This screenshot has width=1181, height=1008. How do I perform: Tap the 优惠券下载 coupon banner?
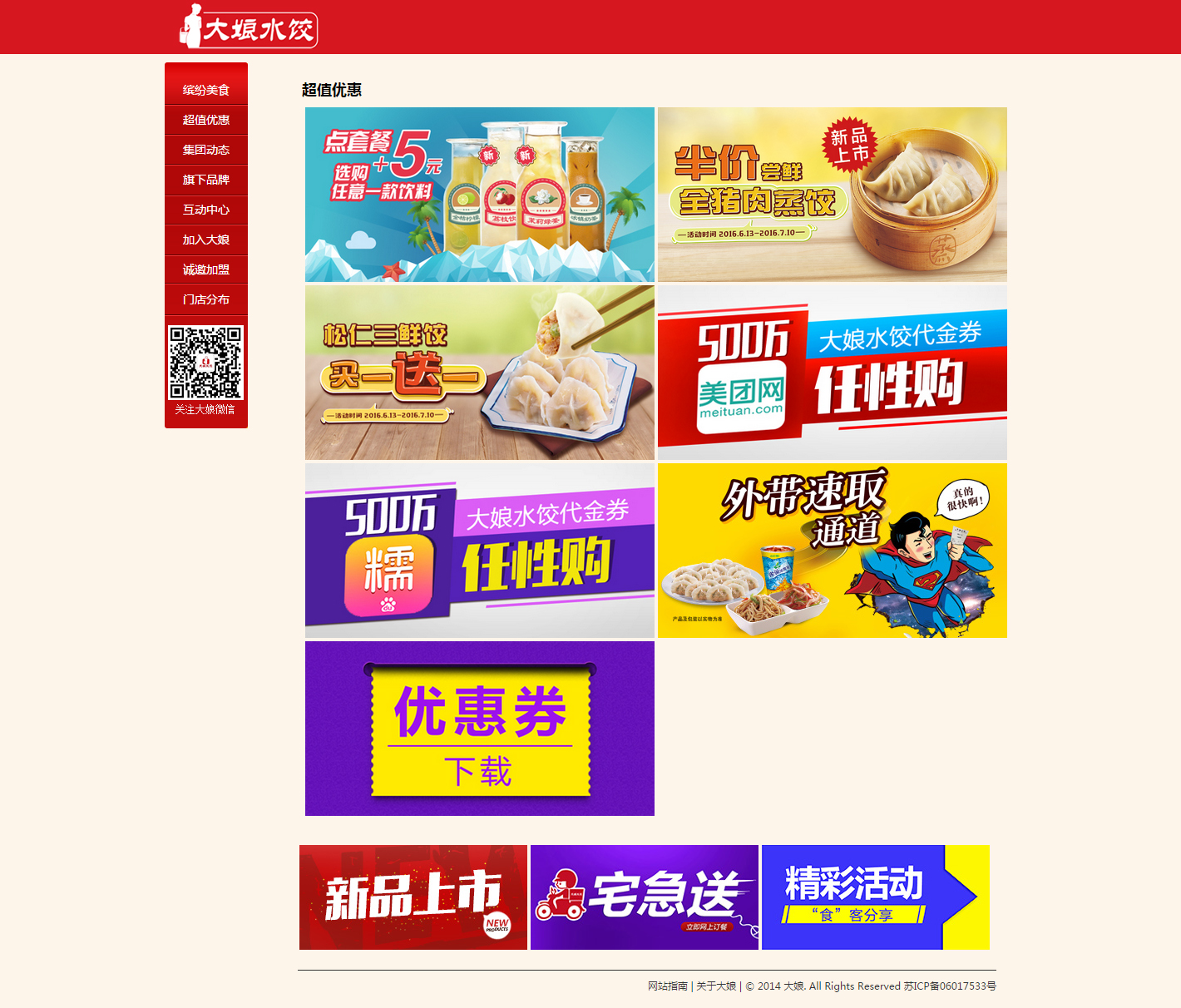480,729
